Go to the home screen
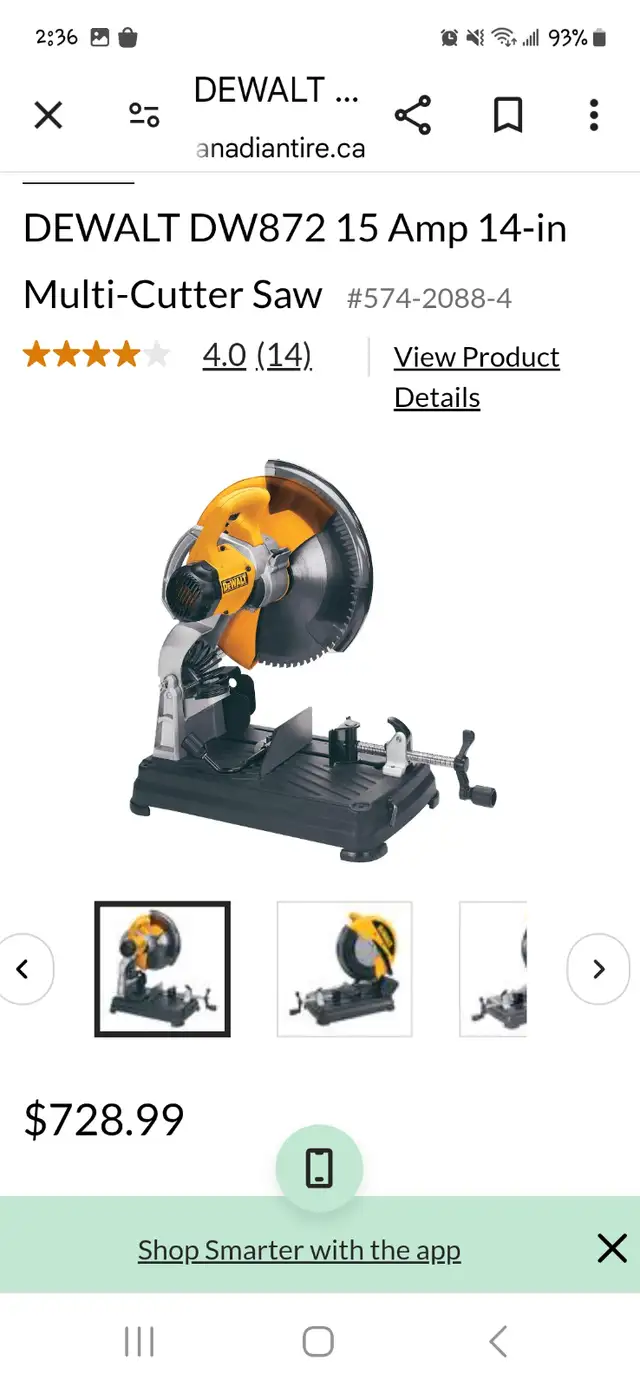Screen dimensions: 640x1388 318,1341
